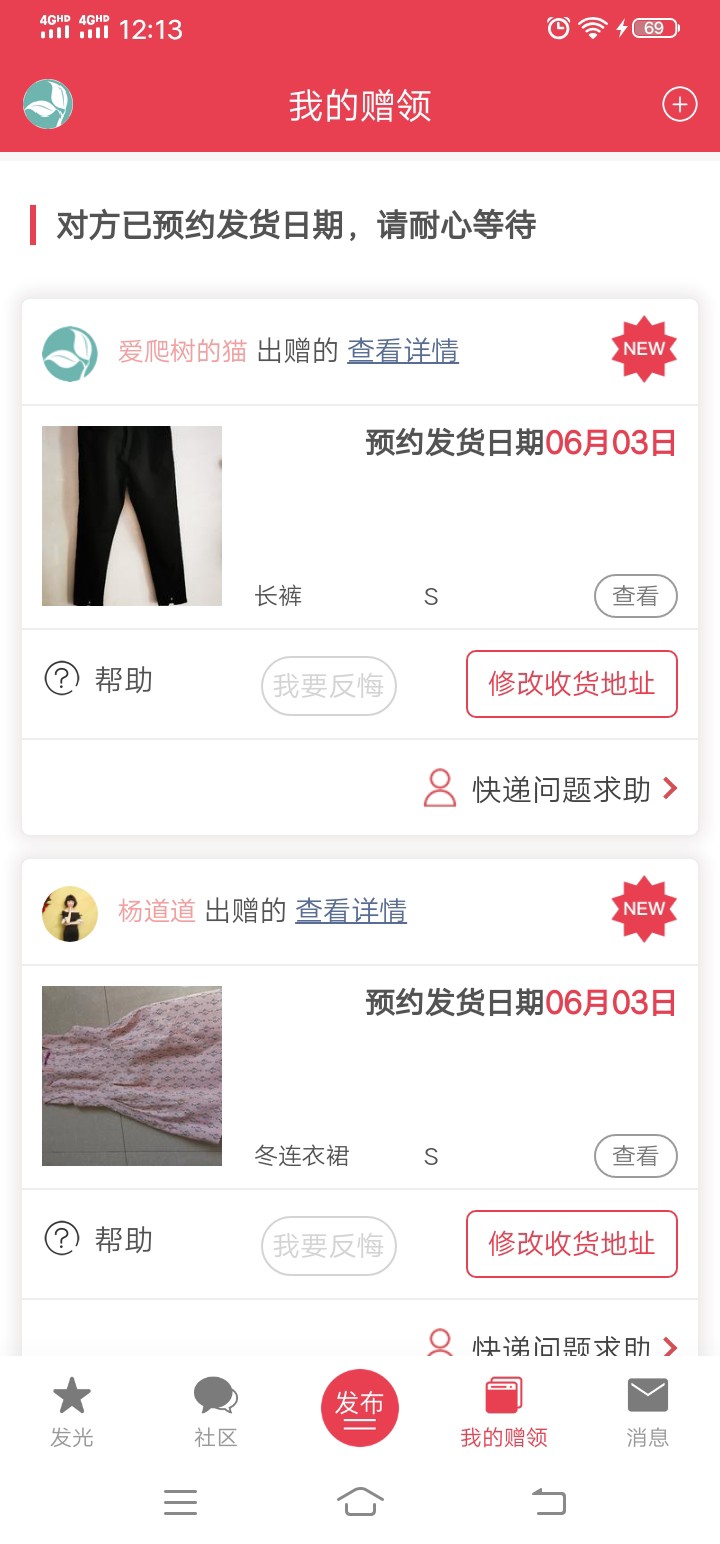Tap the red 发布 button
Screen dimensions: 720x1544
point(360,1407)
